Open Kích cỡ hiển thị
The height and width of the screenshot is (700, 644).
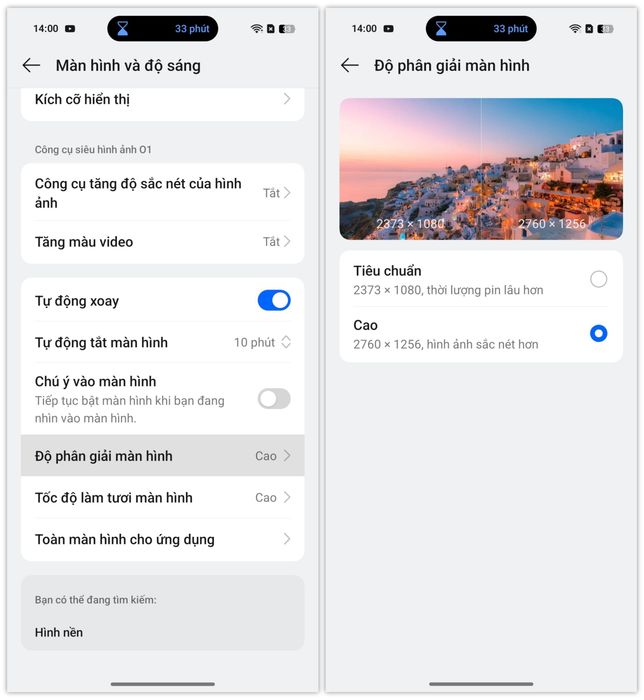click(x=162, y=99)
